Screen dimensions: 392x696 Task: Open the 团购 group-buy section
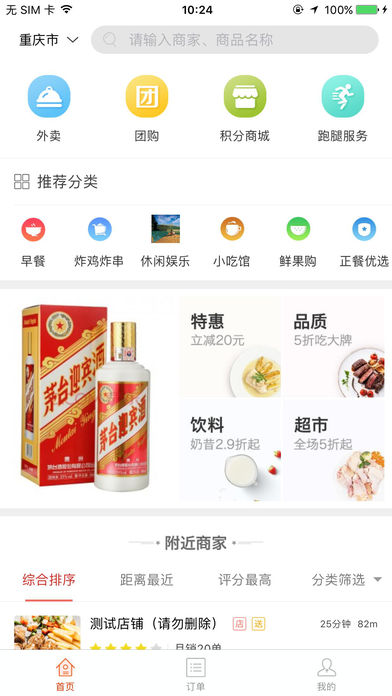click(x=147, y=109)
